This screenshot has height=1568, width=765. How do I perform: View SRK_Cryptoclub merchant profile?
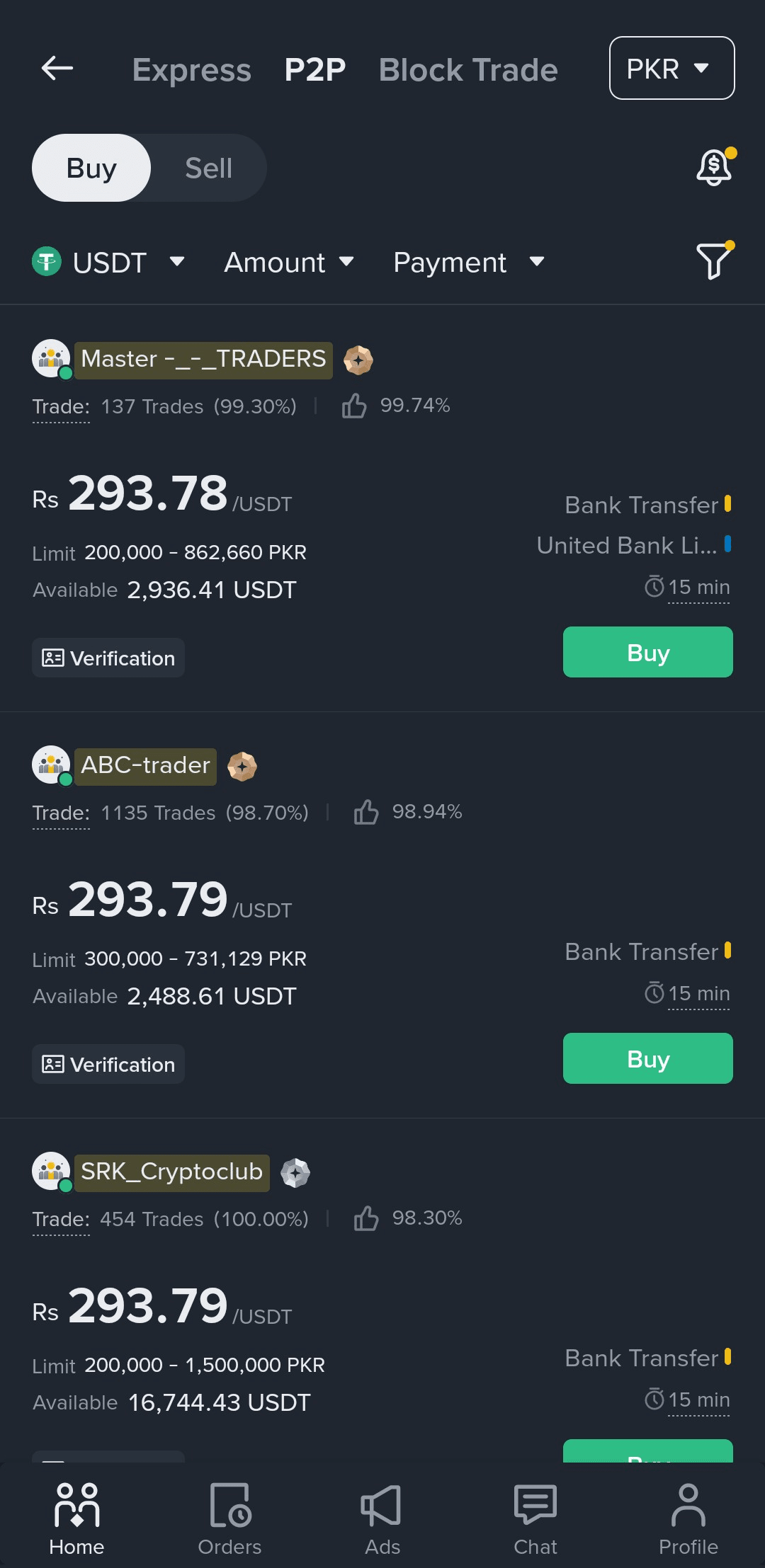point(171,1172)
